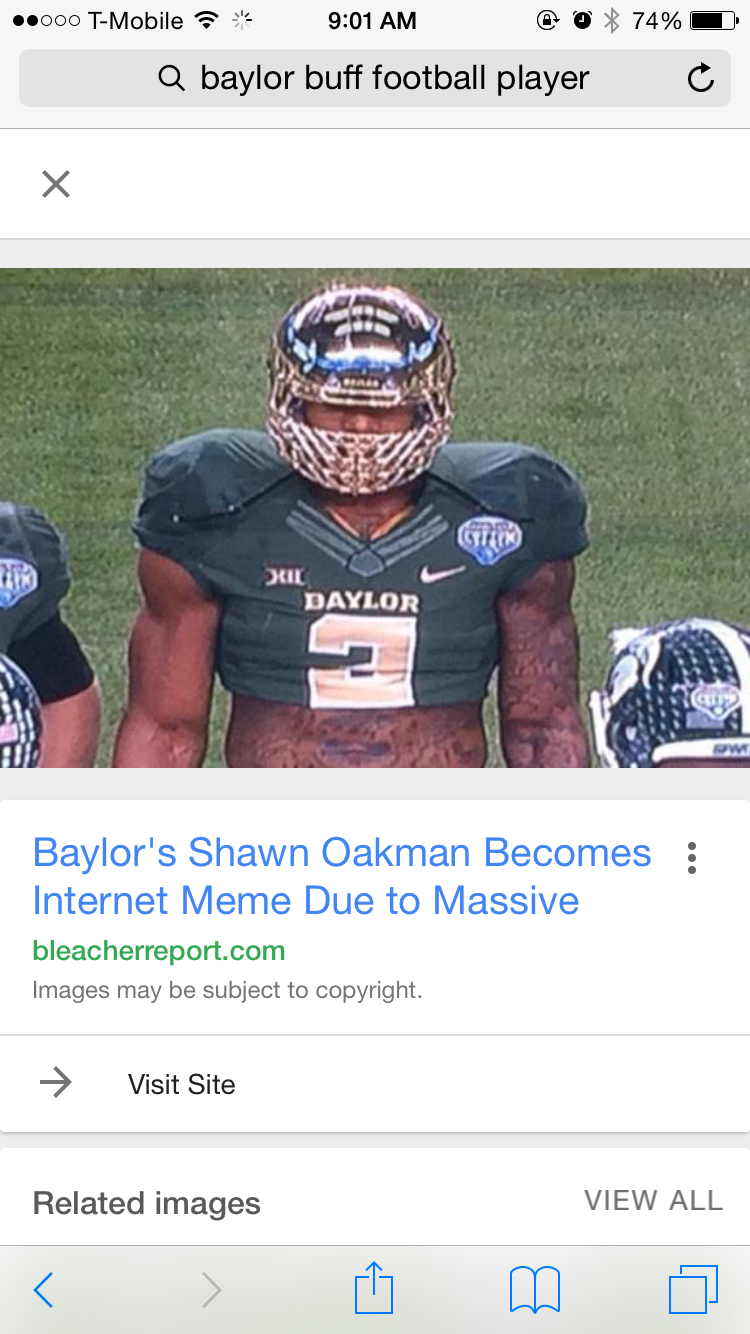Show open tabs

click(693, 1290)
